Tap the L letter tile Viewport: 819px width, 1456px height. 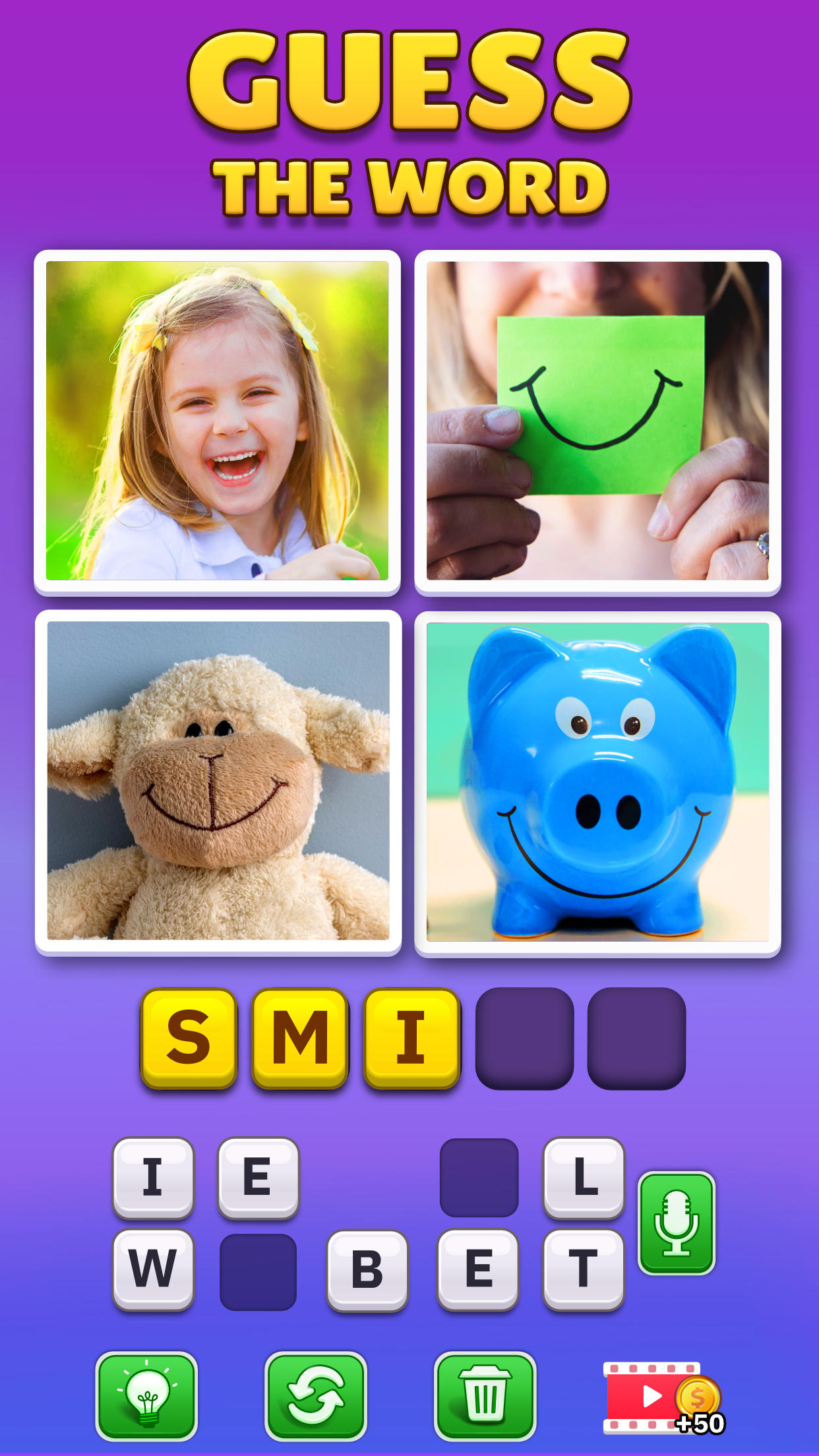click(x=584, y=1177)
